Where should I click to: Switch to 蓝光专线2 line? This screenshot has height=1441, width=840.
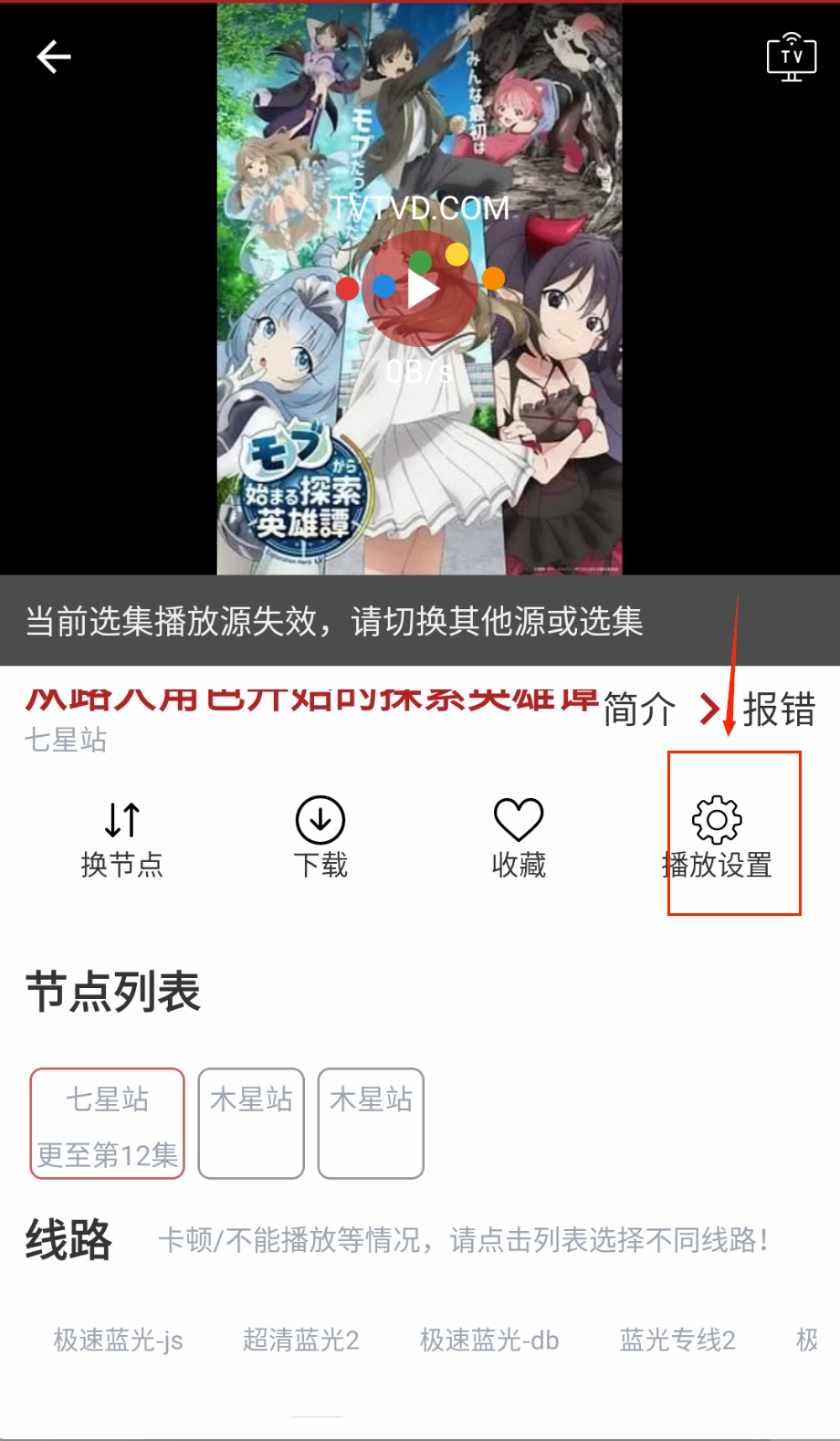(677, 1340)
